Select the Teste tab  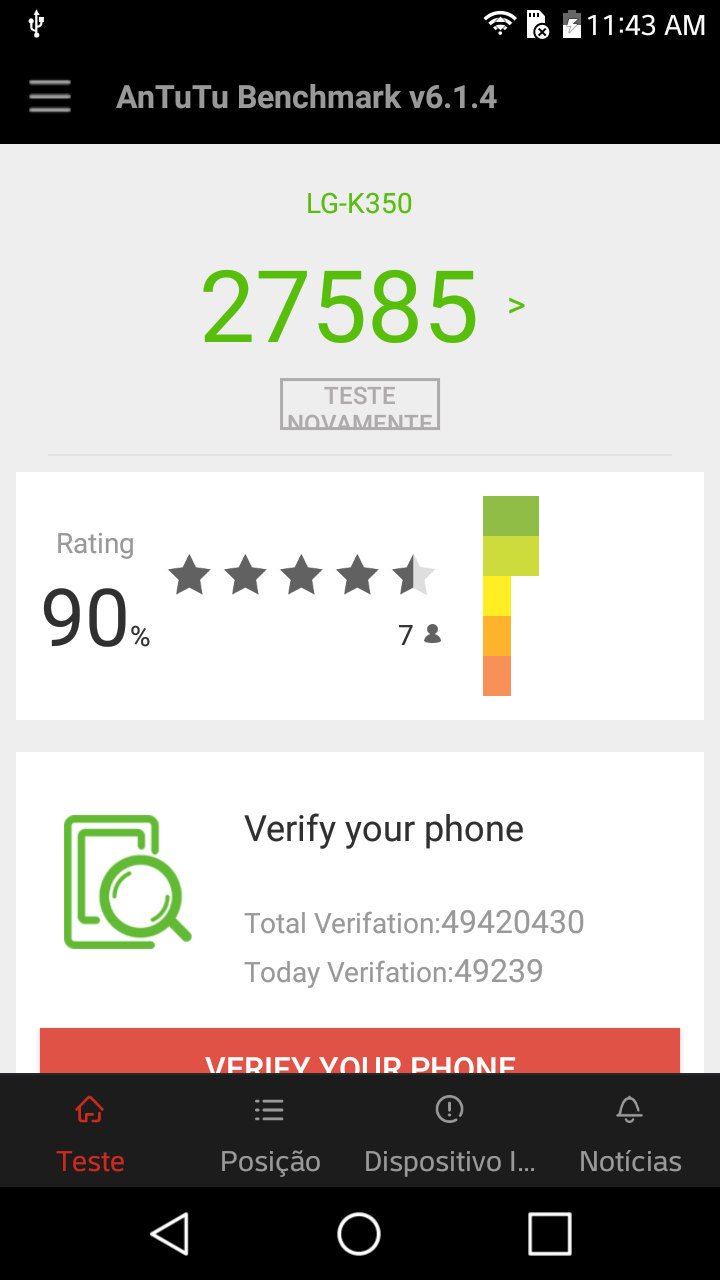click(90, 1131)
